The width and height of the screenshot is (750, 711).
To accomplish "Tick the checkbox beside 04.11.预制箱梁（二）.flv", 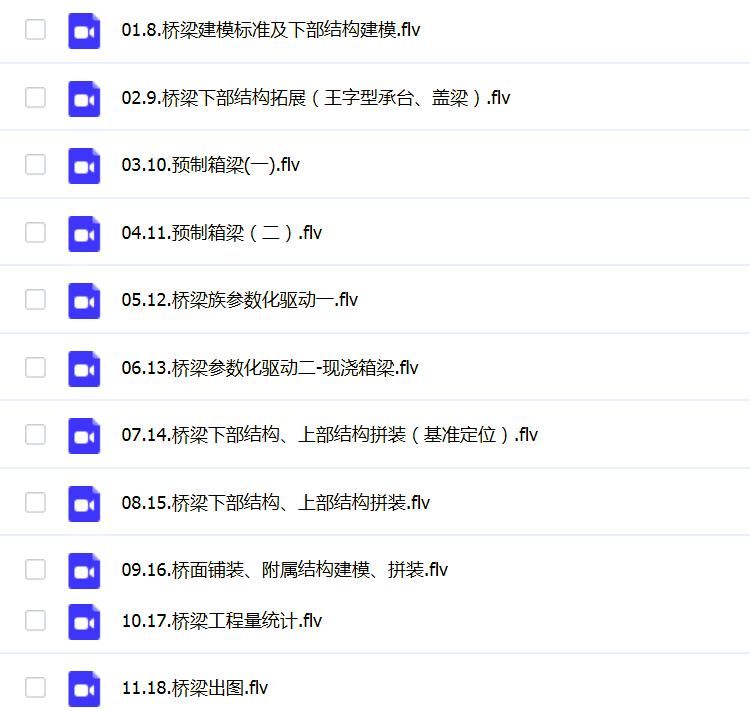I will pos(35,232).
